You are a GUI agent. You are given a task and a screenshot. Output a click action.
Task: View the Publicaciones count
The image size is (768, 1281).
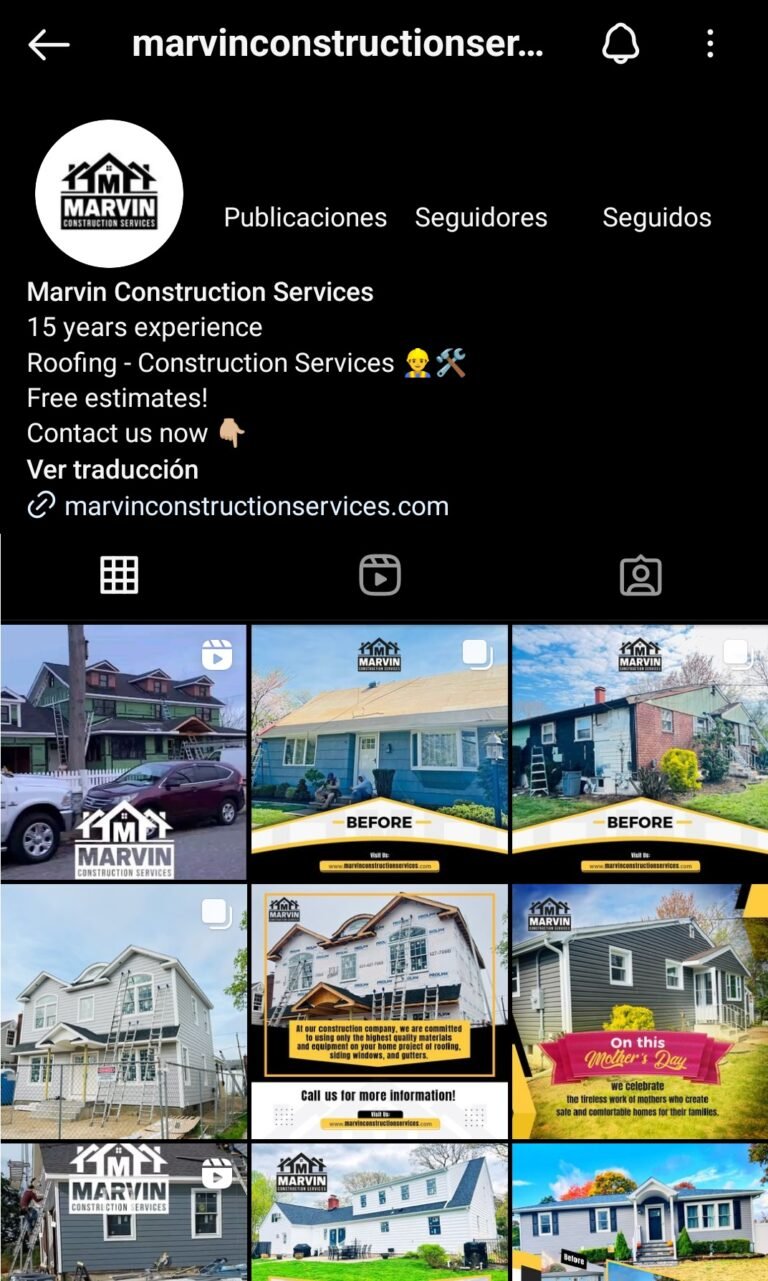[x=305, y=217]
